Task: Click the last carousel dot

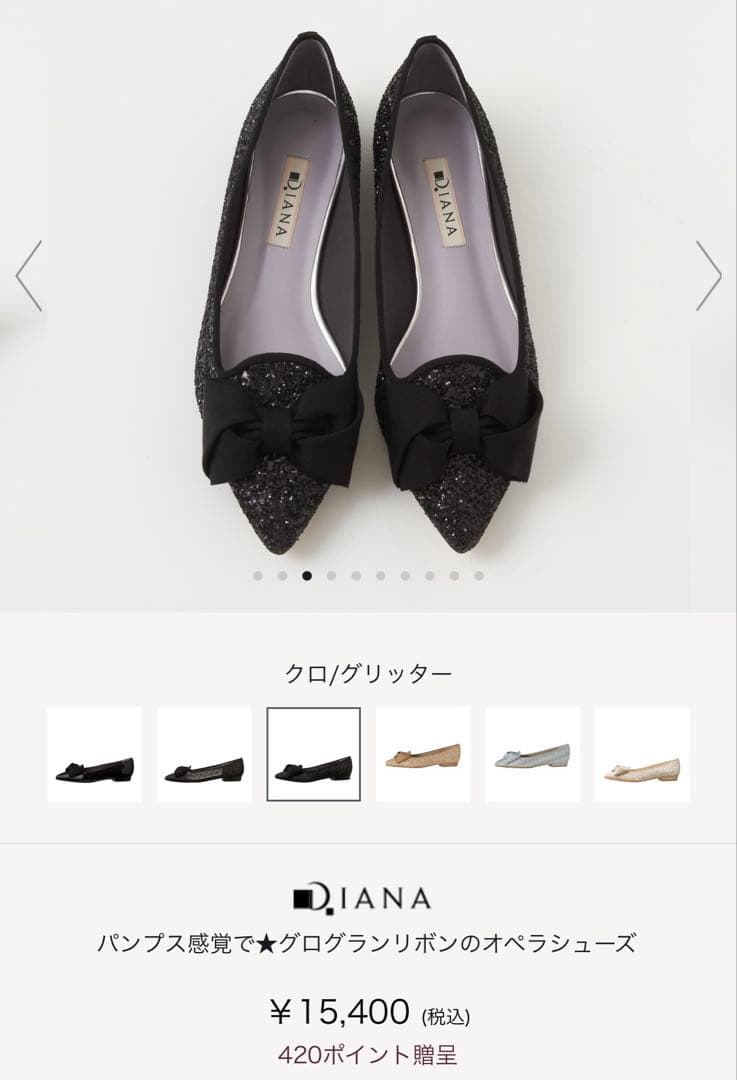Action: pos(480,575)
